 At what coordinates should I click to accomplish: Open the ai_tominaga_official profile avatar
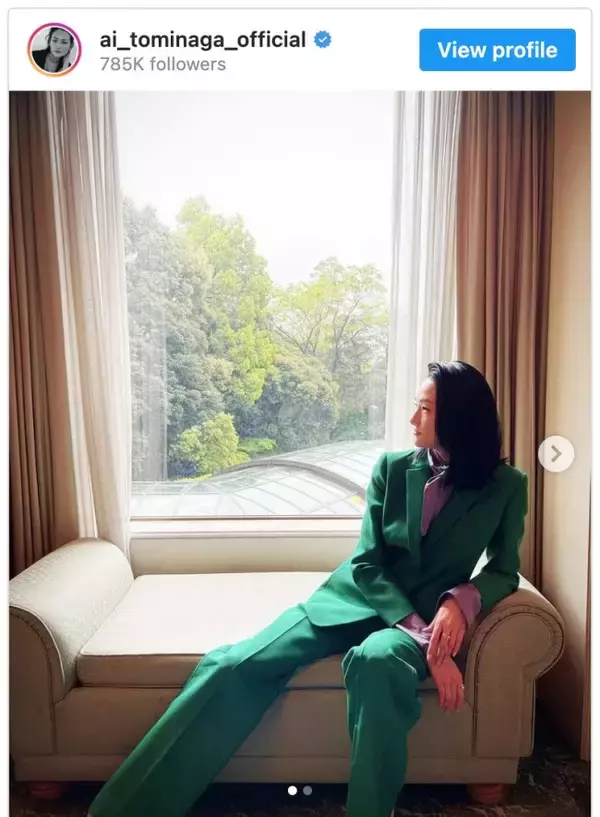pyautogui.click(x=54, y=50)
